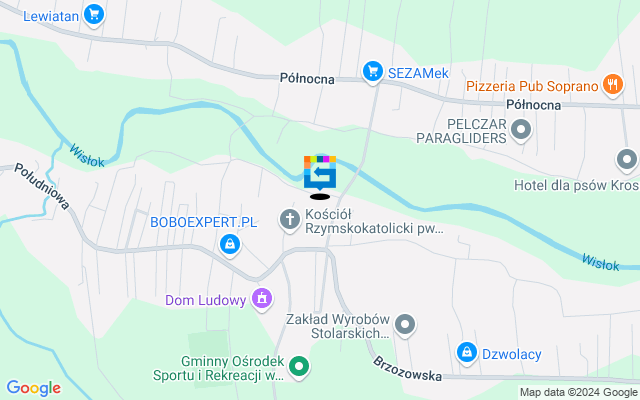Open the Kościół Rzymskokatolicki church pin
Image resolution: width=640 pixels, height=400 pixels.
(x=290, y=220)
